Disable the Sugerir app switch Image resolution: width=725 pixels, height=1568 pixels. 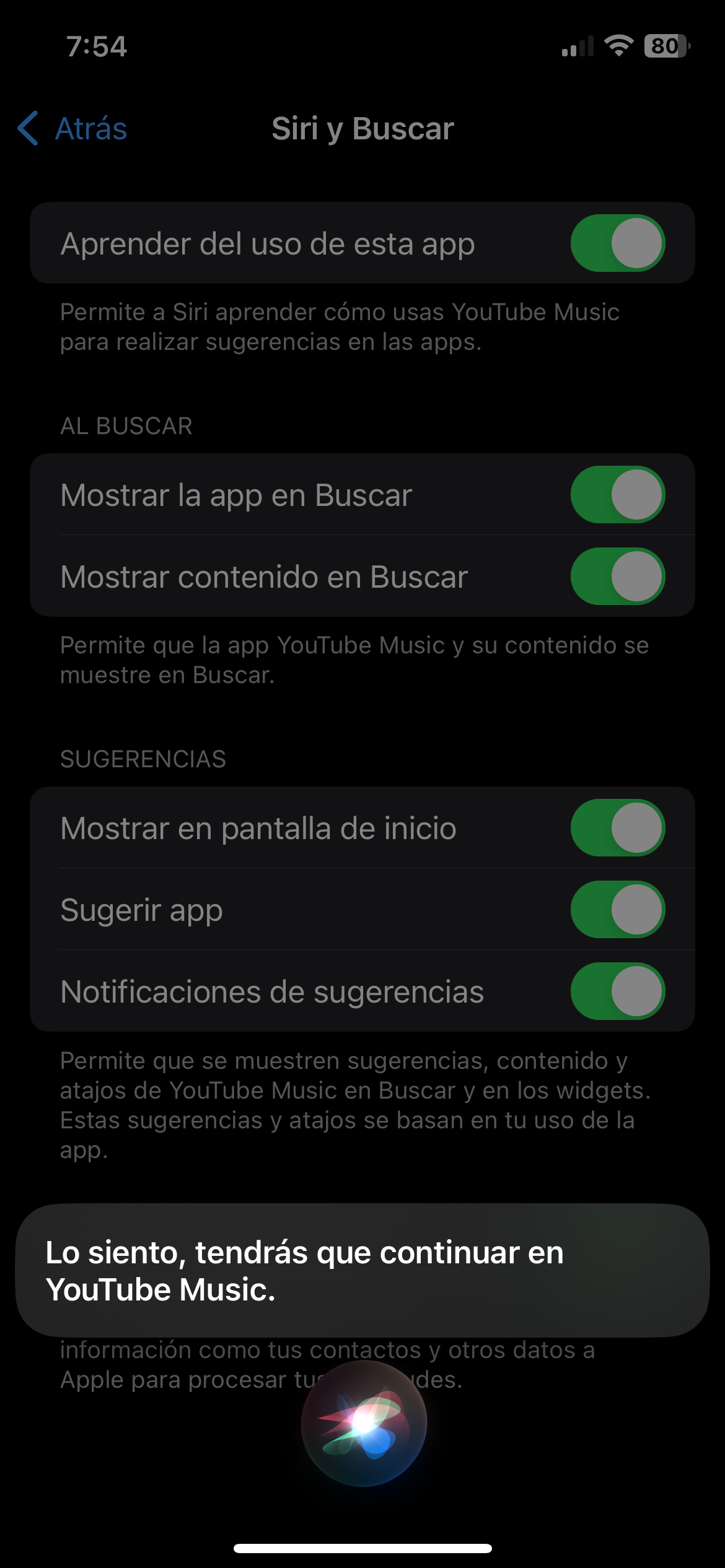pos(617,910)
